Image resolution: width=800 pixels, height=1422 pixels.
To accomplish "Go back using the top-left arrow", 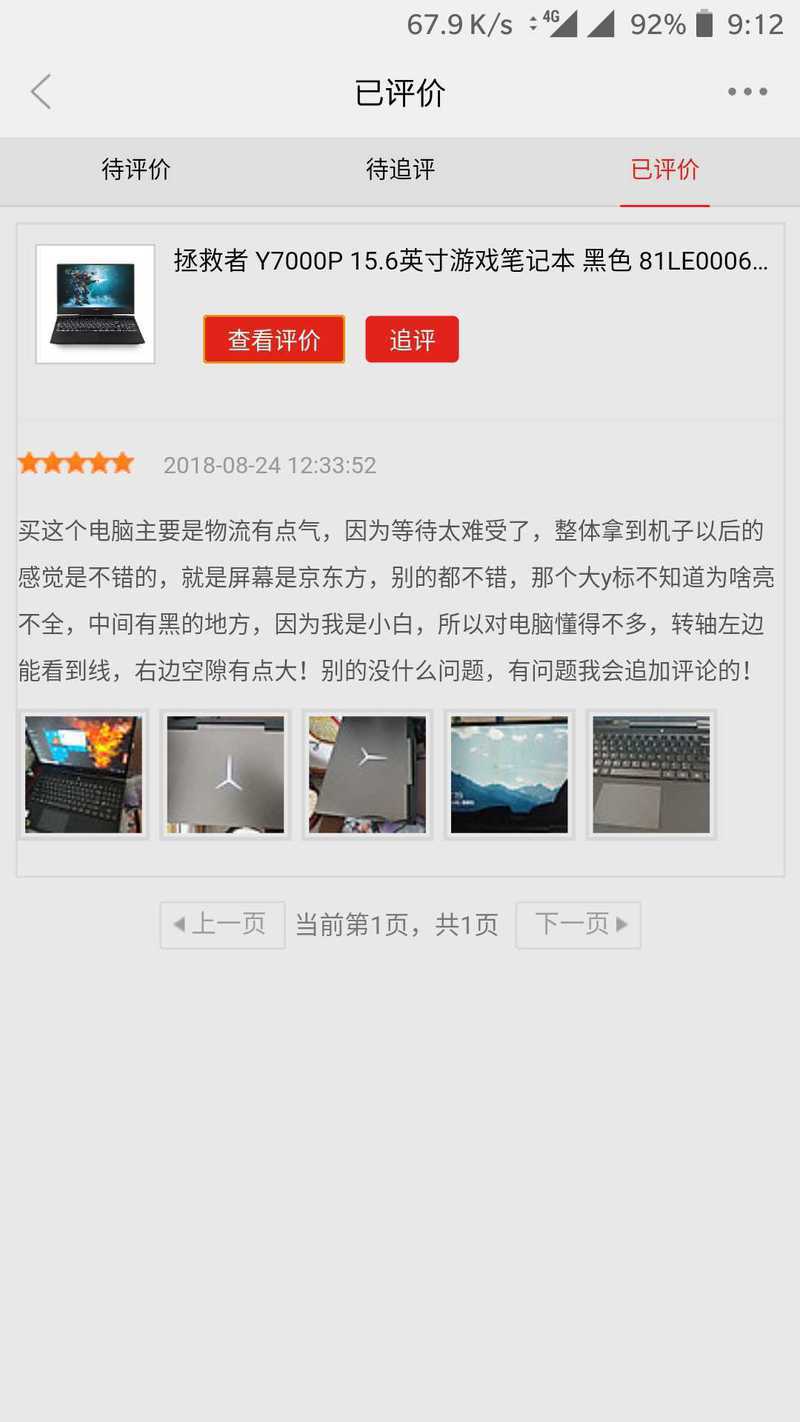I will point(40,92).
